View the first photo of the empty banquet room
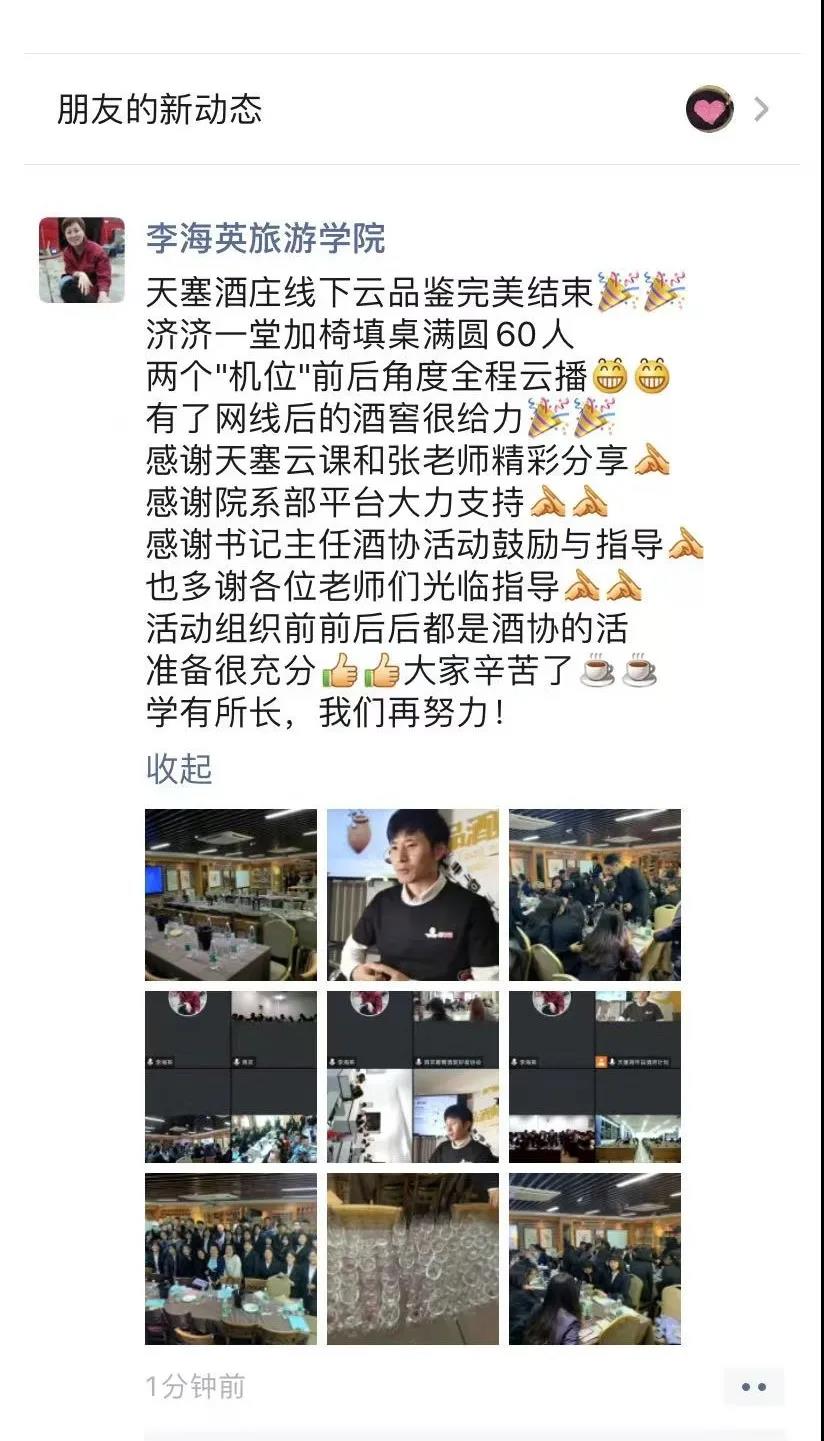Screen dimensions: 824x1441 [x=231, y=894]
